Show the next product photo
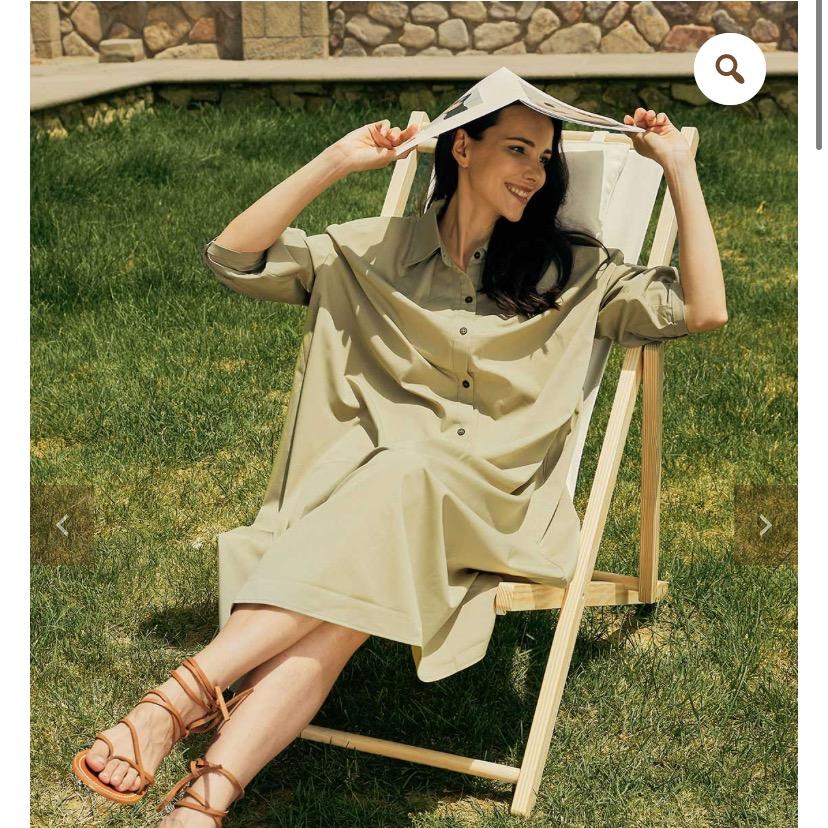This screenshot has height=828, width=828. click(765, 525)
